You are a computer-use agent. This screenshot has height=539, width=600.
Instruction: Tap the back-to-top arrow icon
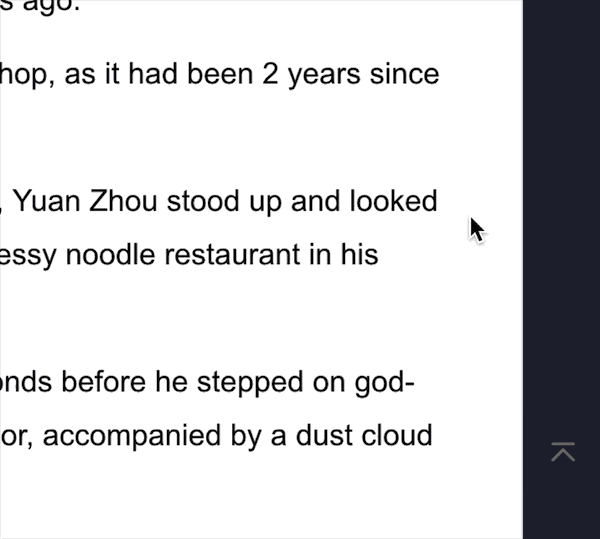(563, 452)
